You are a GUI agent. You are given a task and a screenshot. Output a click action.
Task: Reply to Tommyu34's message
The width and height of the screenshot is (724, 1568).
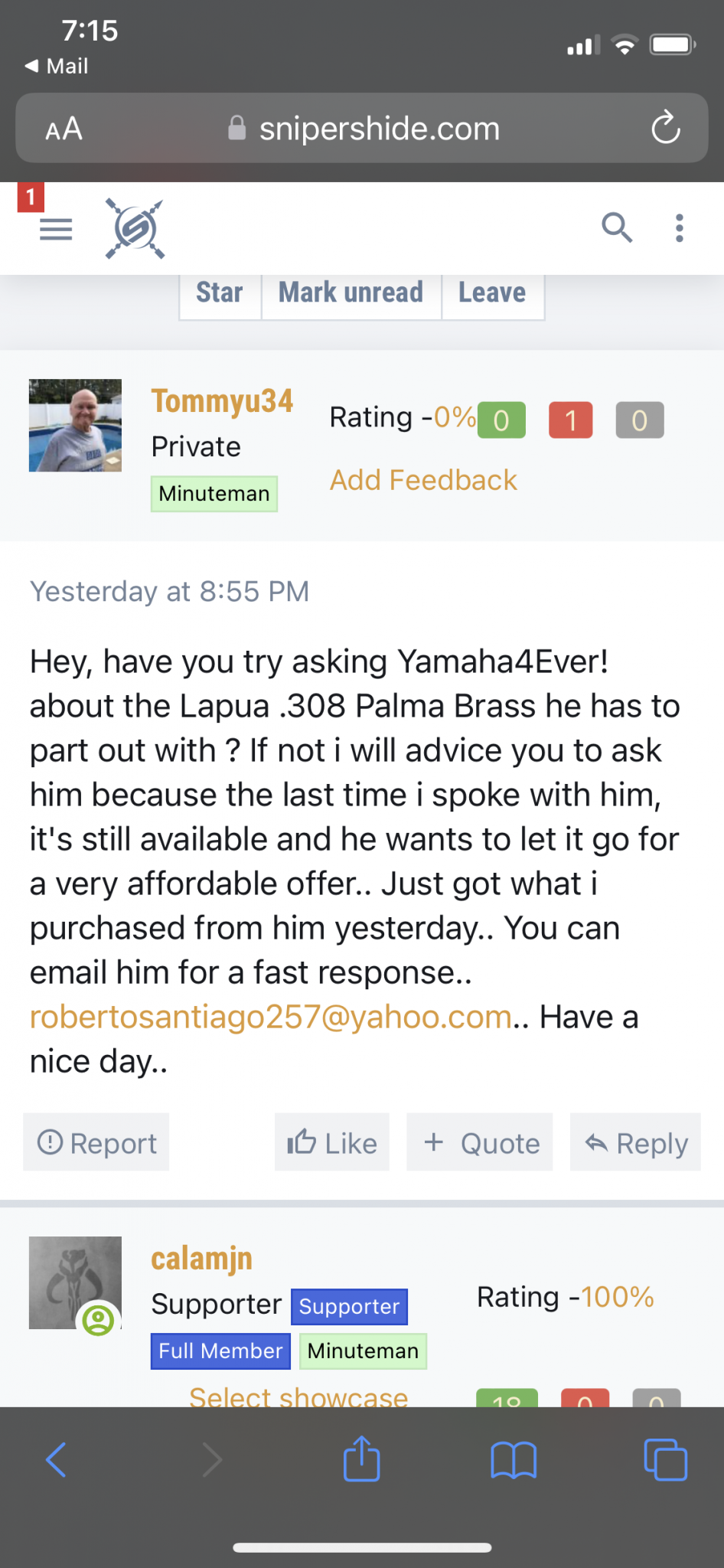[x=635, y=1142]
